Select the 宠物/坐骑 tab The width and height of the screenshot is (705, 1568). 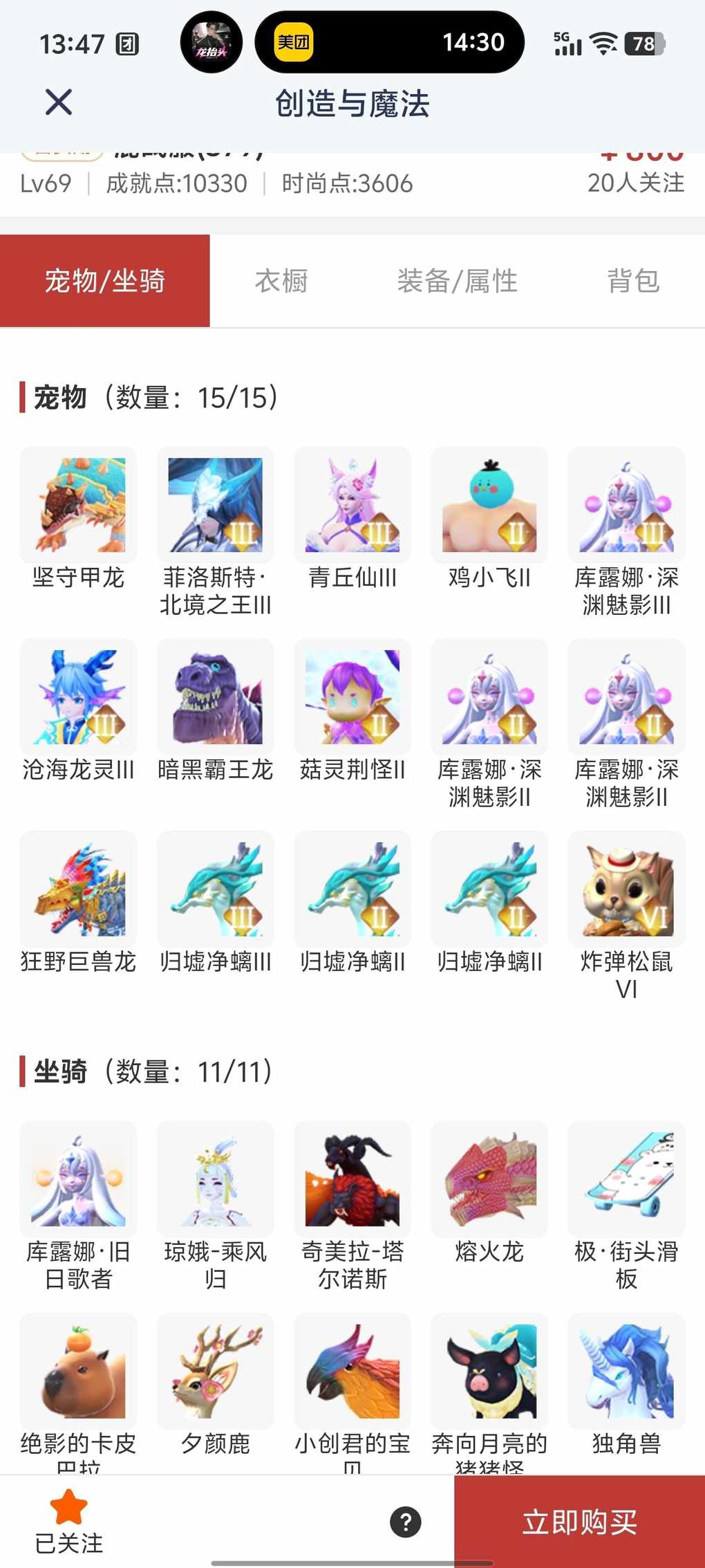pos(105,282)
